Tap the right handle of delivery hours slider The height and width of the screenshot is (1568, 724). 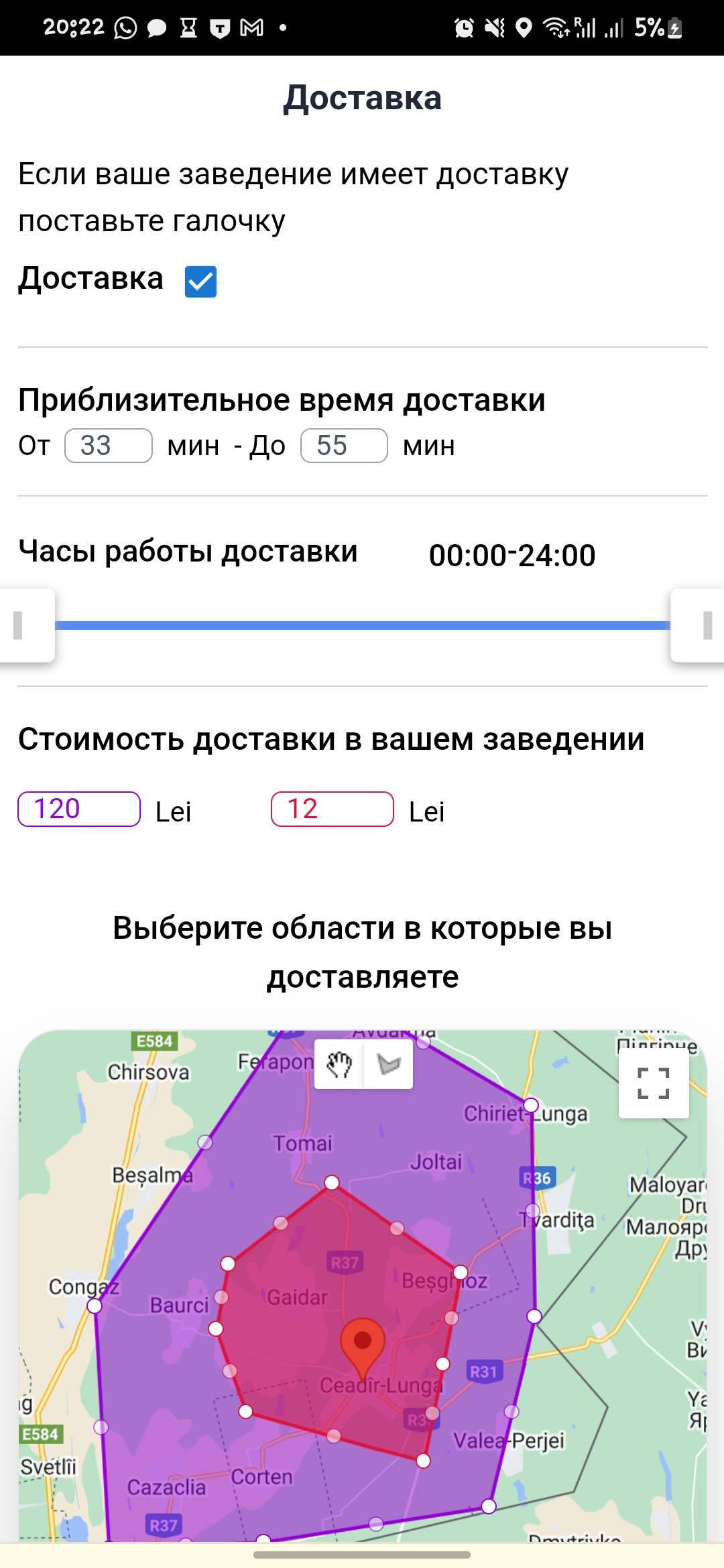(699, 625)
